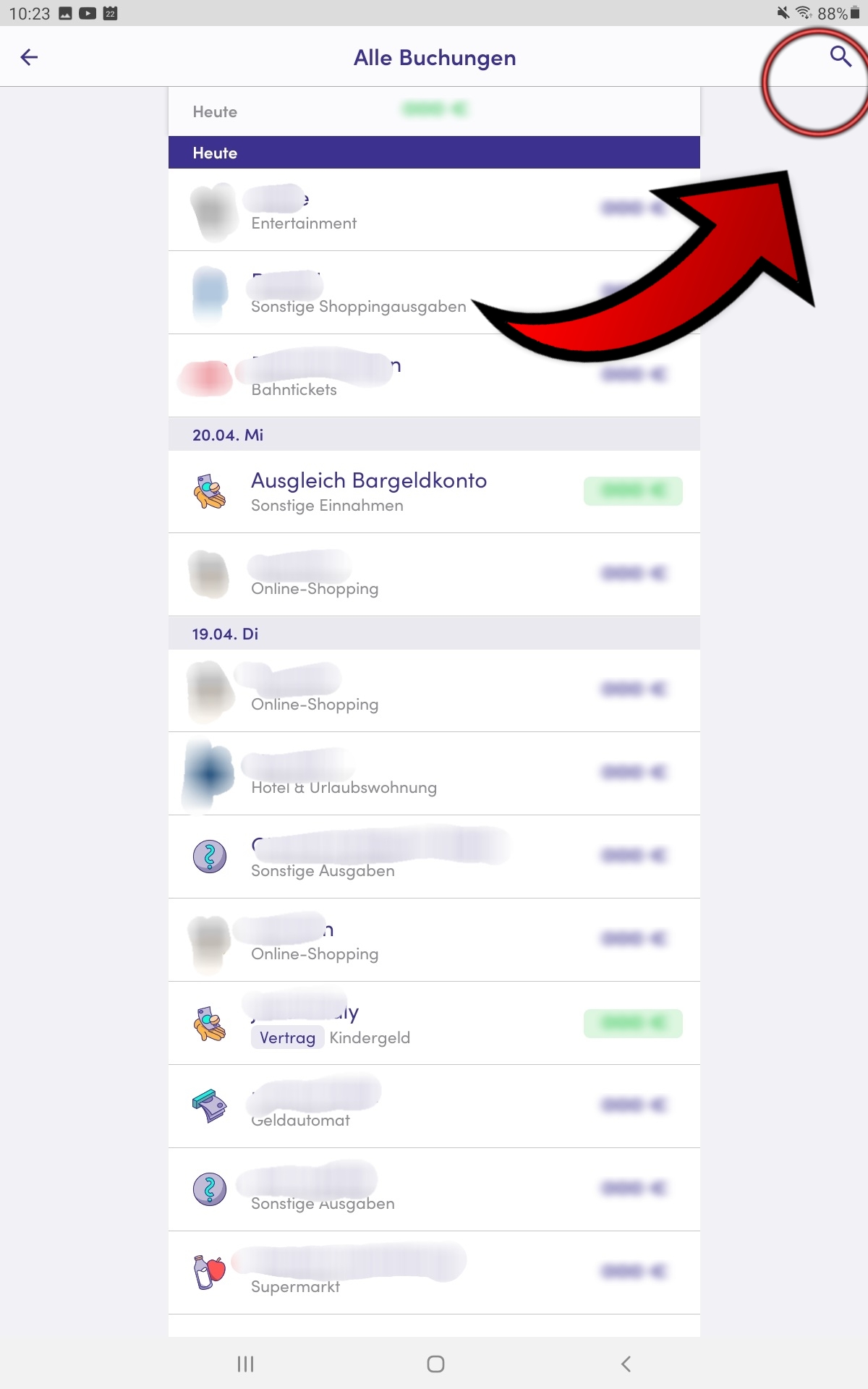This screenshot has width=868, height=1389.
Task: View the Hotel & Urlaubswohnung booking
Action: point(434,774)
